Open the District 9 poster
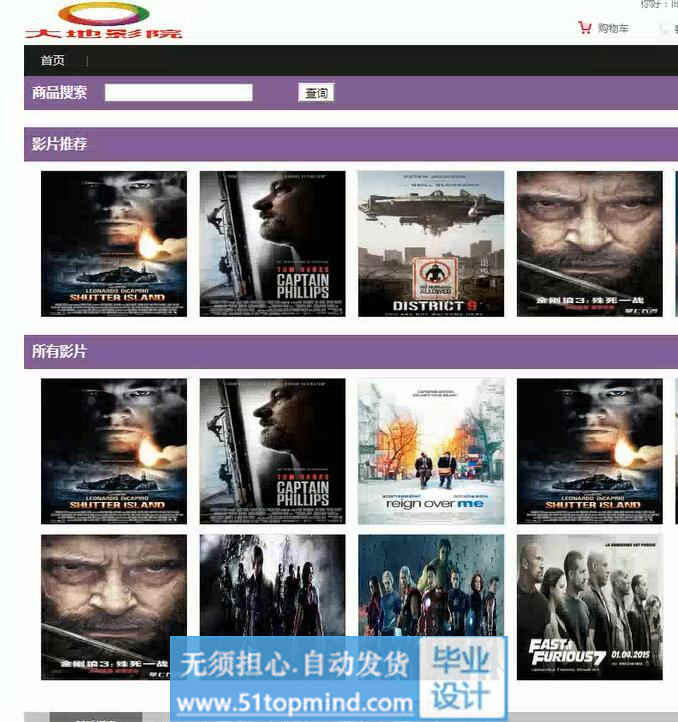678x722 pixels. [x=431, y=243]
